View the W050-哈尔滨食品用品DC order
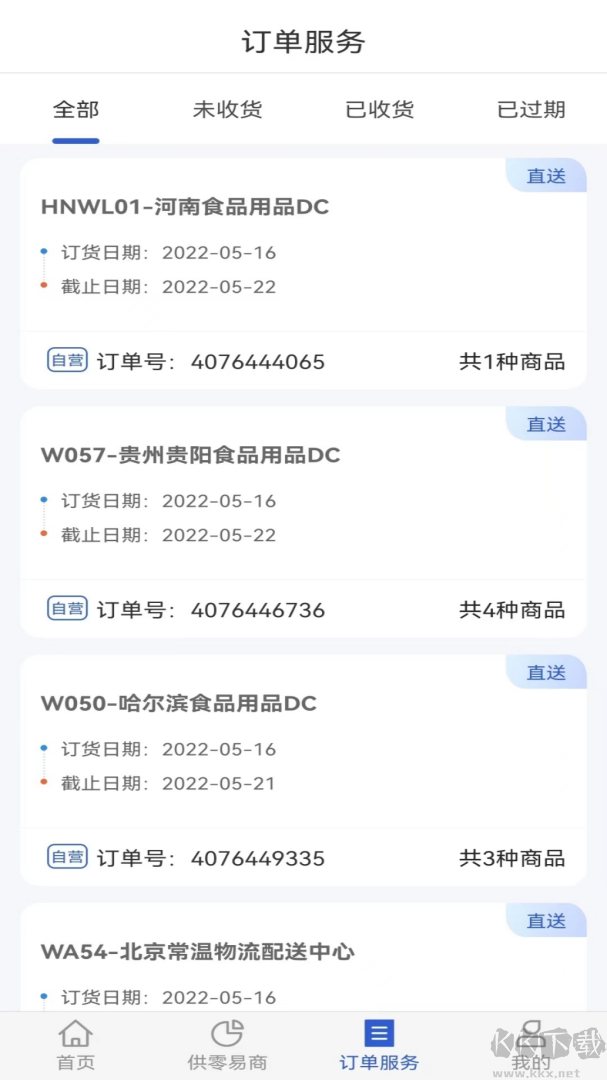The width and height of the screenshot is (607, 1080). click(303, 769)
